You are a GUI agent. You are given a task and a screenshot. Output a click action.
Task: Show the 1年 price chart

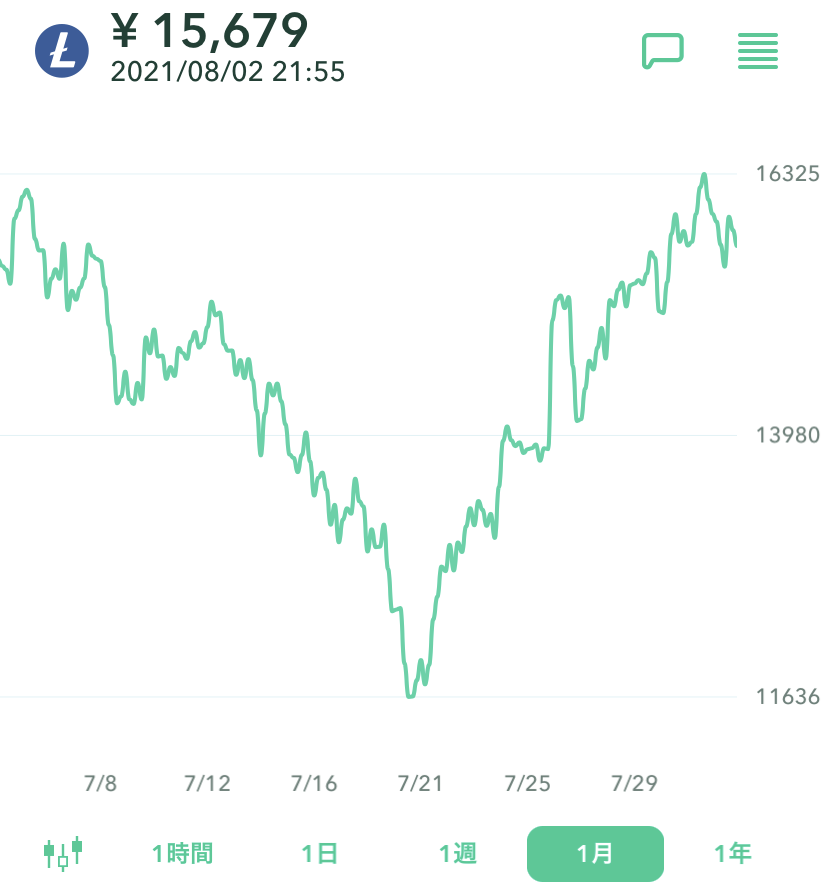pyautogui.click(x=732, y=853)
